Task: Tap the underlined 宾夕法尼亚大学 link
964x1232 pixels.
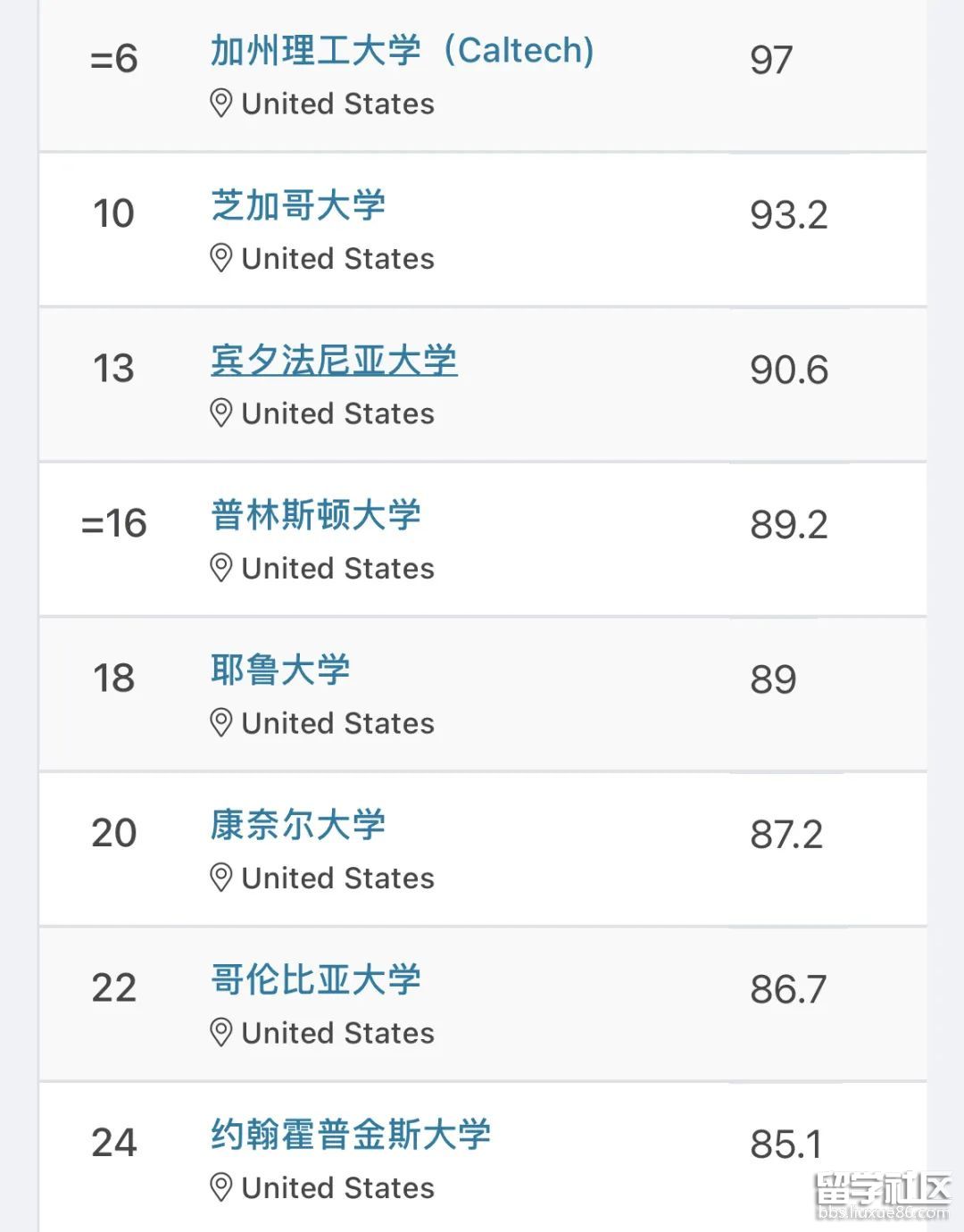Action: click(x=334, y=361)
